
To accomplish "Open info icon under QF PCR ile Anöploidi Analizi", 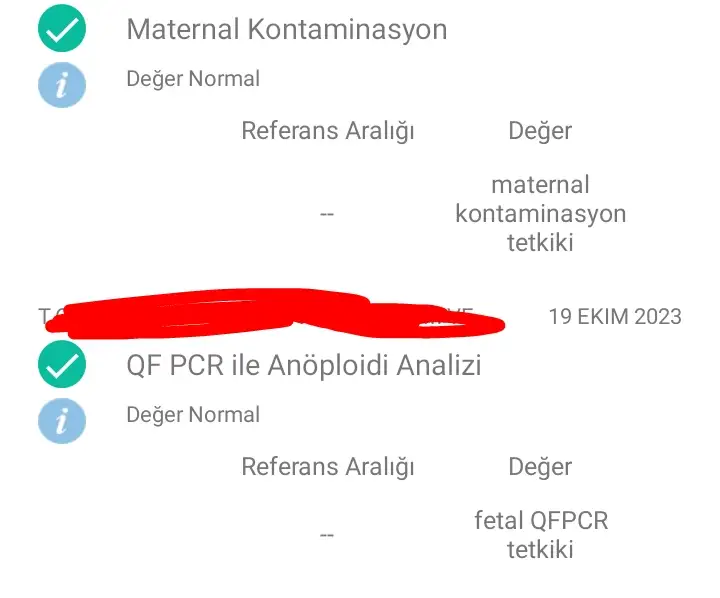I will point(61,419).
